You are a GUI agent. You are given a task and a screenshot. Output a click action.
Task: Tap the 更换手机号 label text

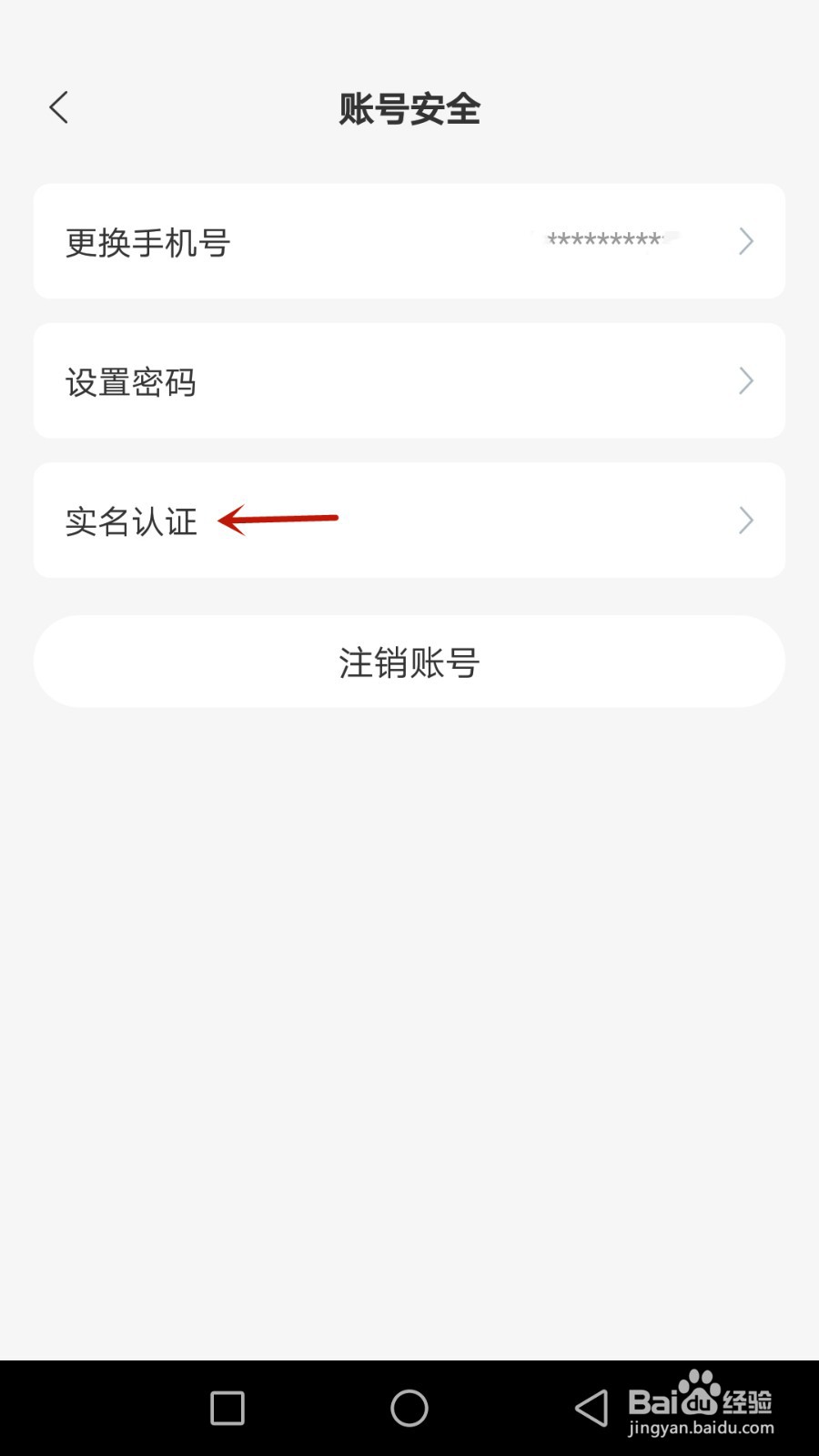(148, 243)
